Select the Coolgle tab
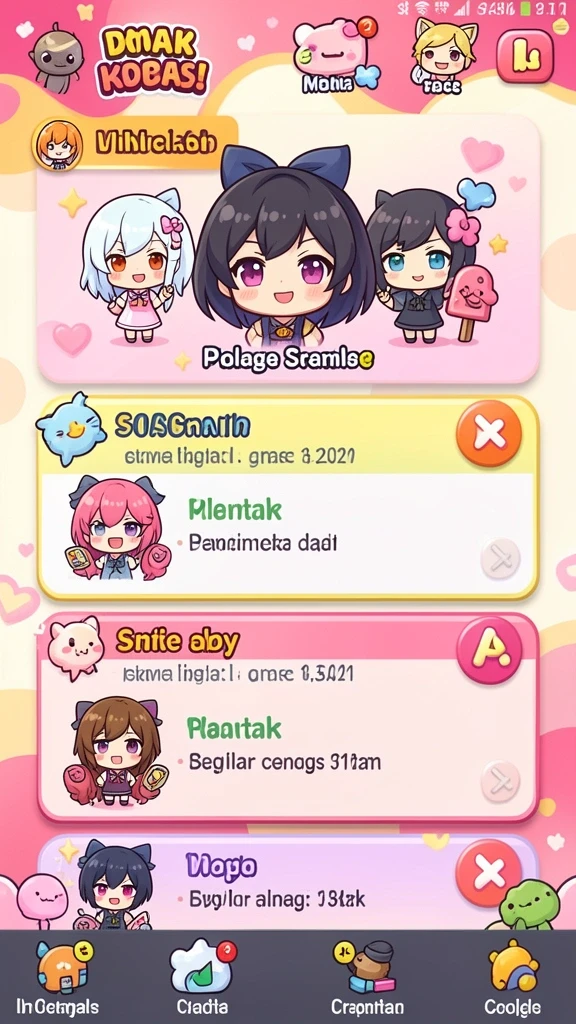This screenshot has height=1024, width=576. (x=513, y=977)
